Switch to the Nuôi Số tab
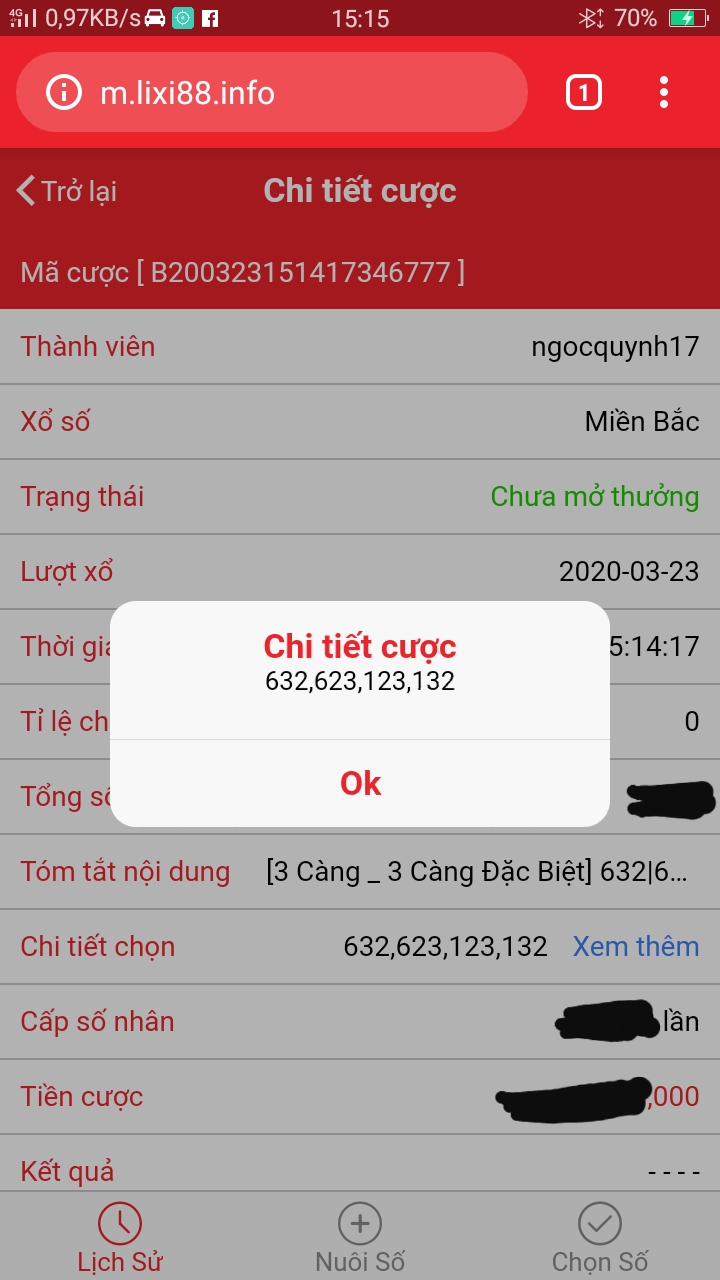The width and height of the screenshot is (720, 1280). click(360, 1238)
